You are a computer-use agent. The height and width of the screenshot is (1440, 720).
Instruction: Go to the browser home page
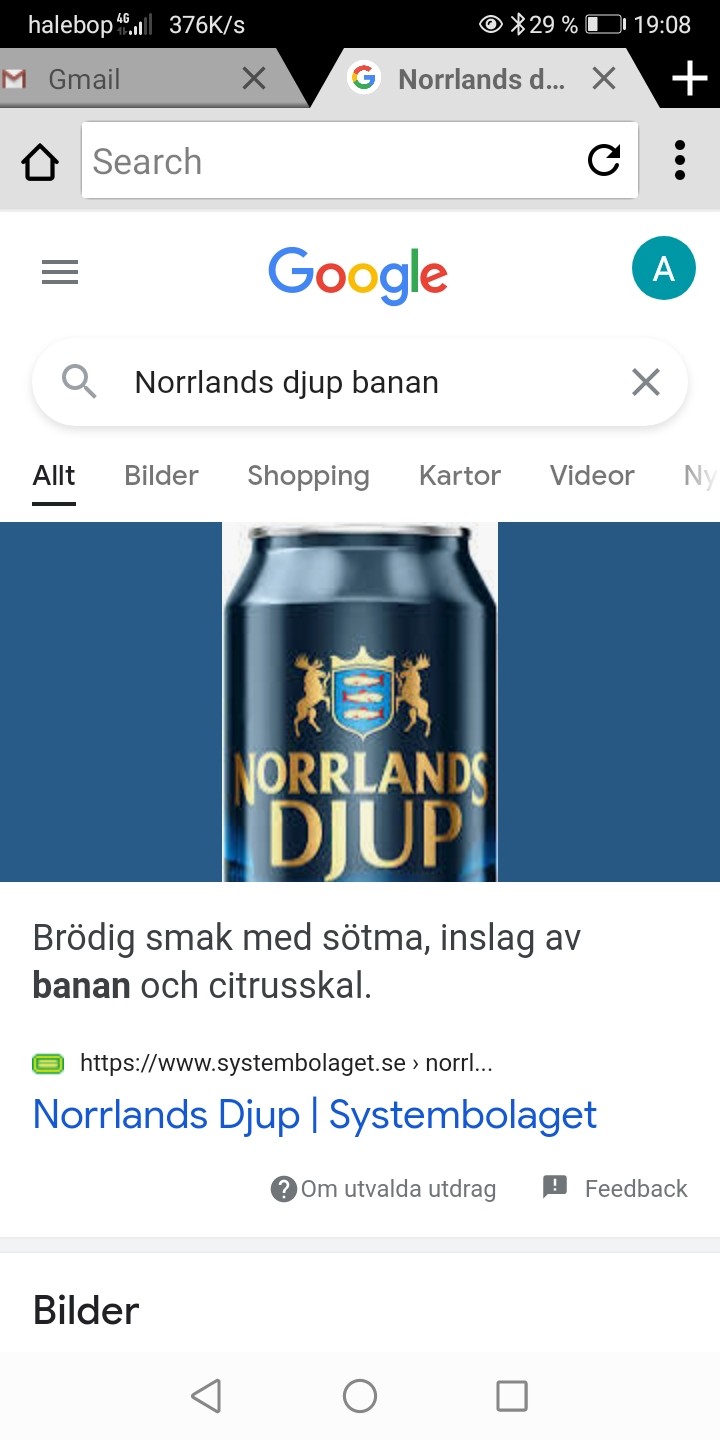click(x=40, y=161)
